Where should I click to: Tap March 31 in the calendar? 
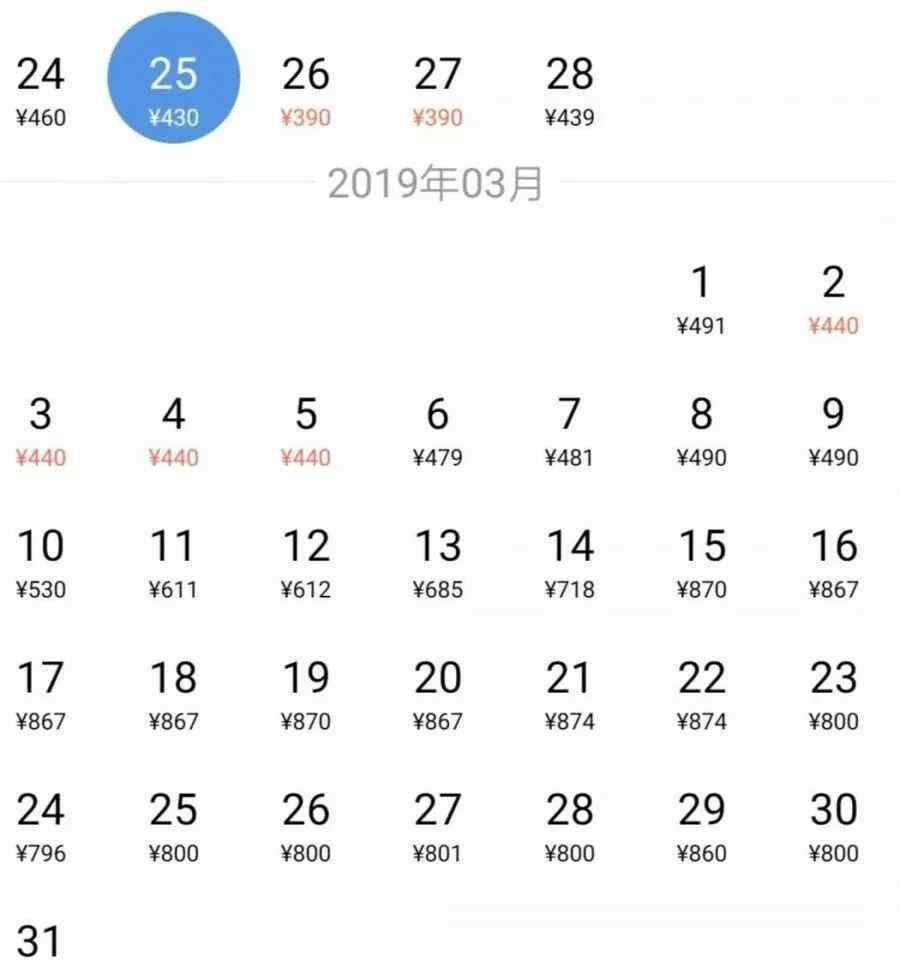[x=41, y=942]
